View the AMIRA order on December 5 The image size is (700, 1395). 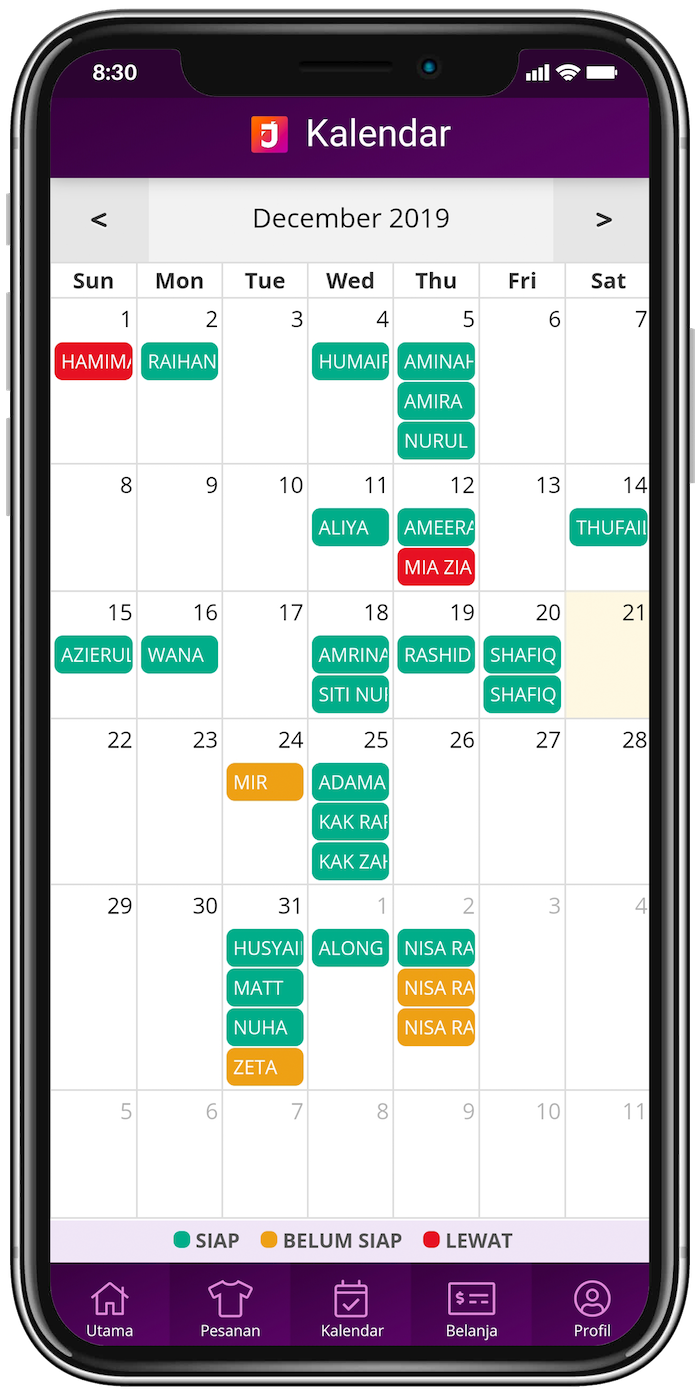pyautogui.click(x=436, y=401)
